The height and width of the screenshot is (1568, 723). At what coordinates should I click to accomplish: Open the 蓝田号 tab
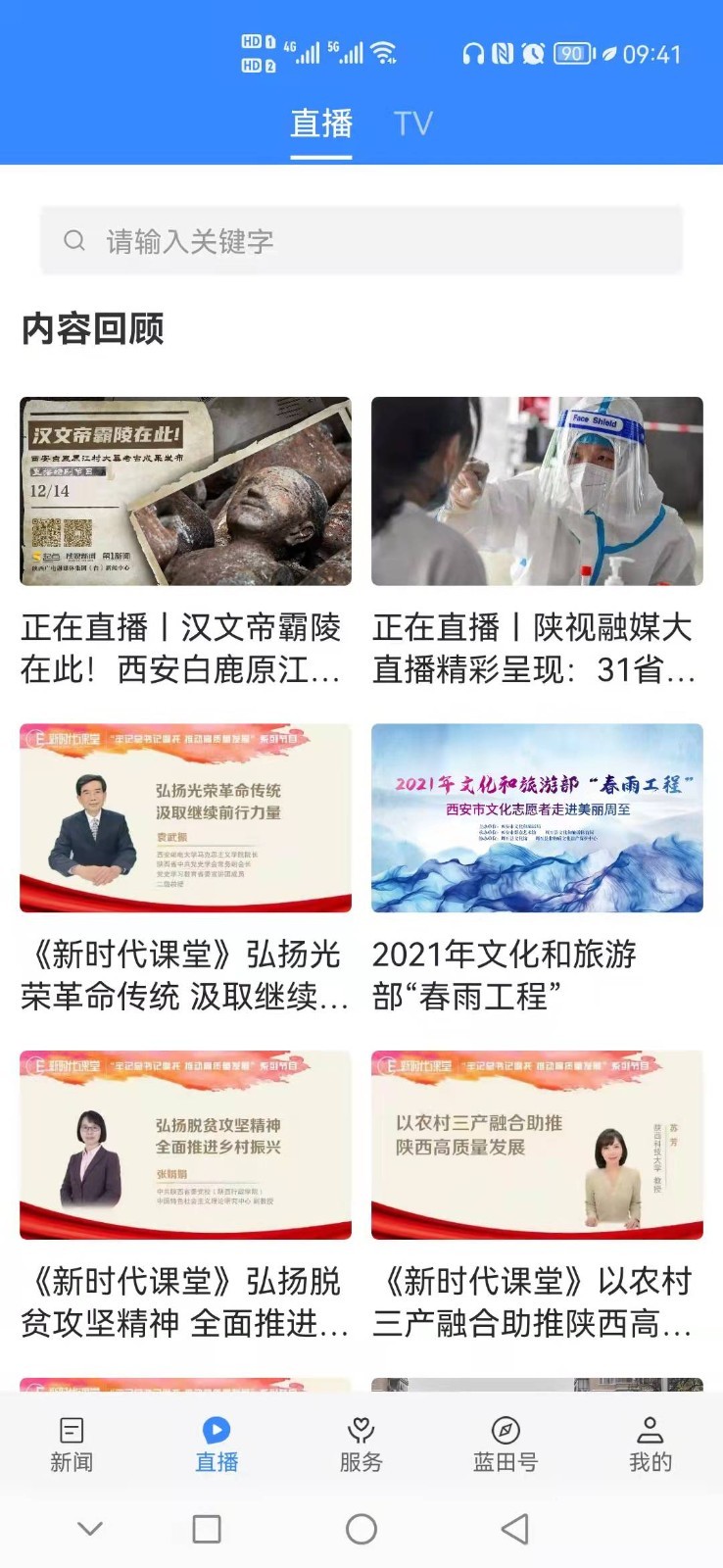tap(506, 1445)
